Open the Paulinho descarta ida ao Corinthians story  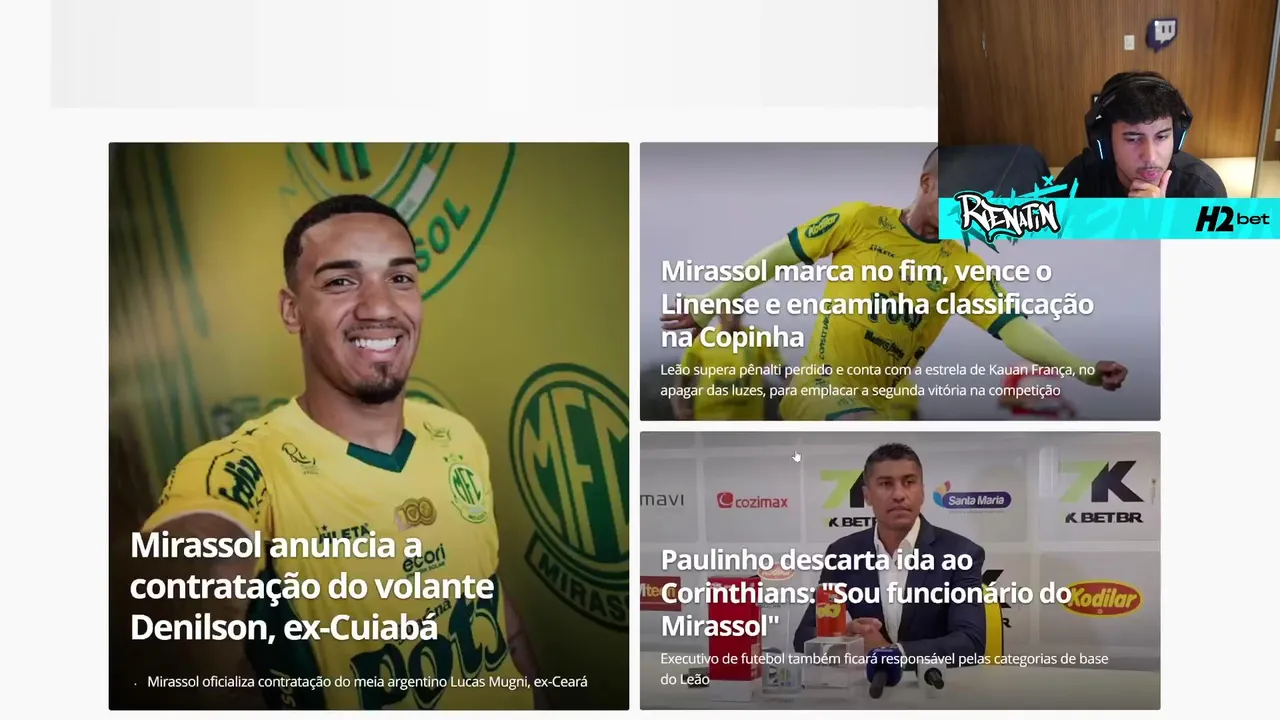tap(865, 593)
